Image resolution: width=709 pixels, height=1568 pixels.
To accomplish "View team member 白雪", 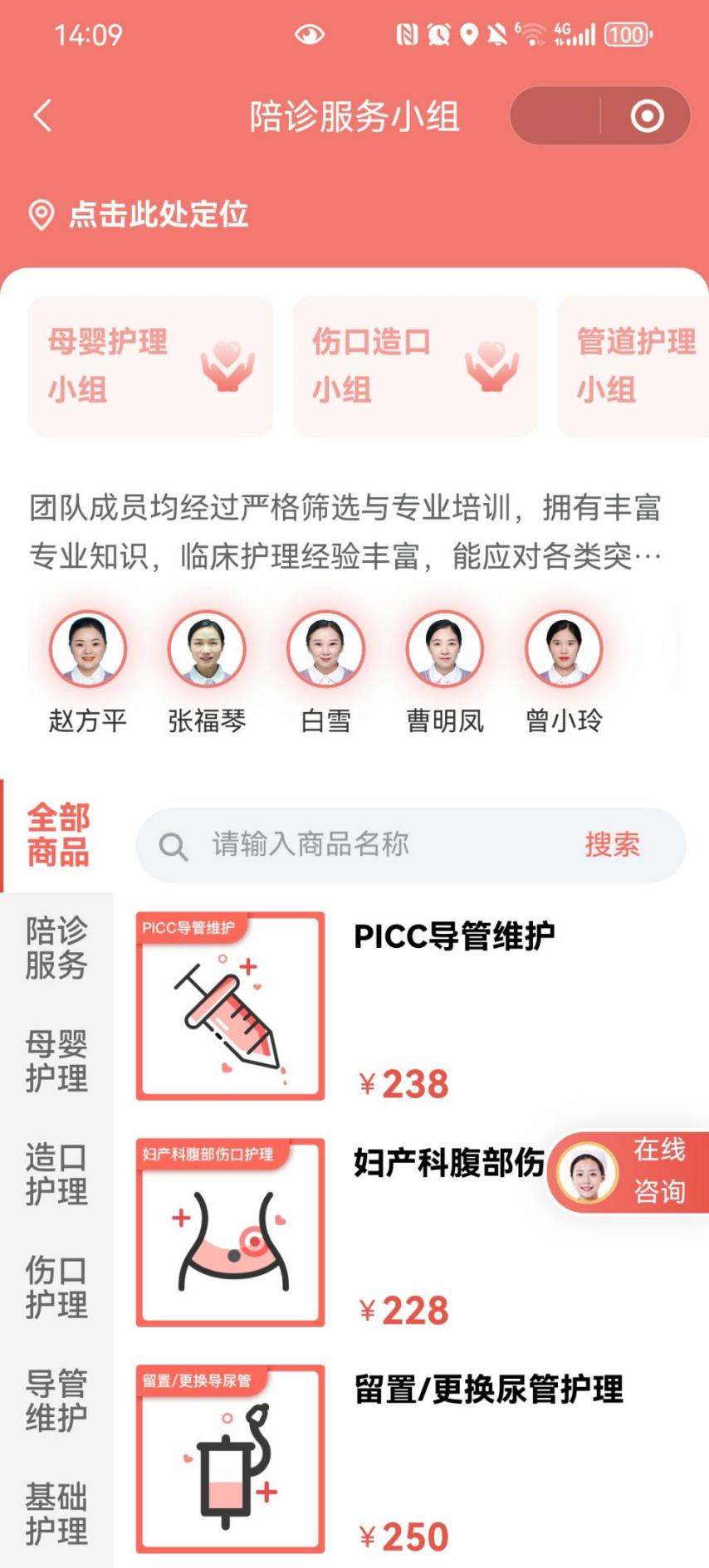I will click(325, 649).
